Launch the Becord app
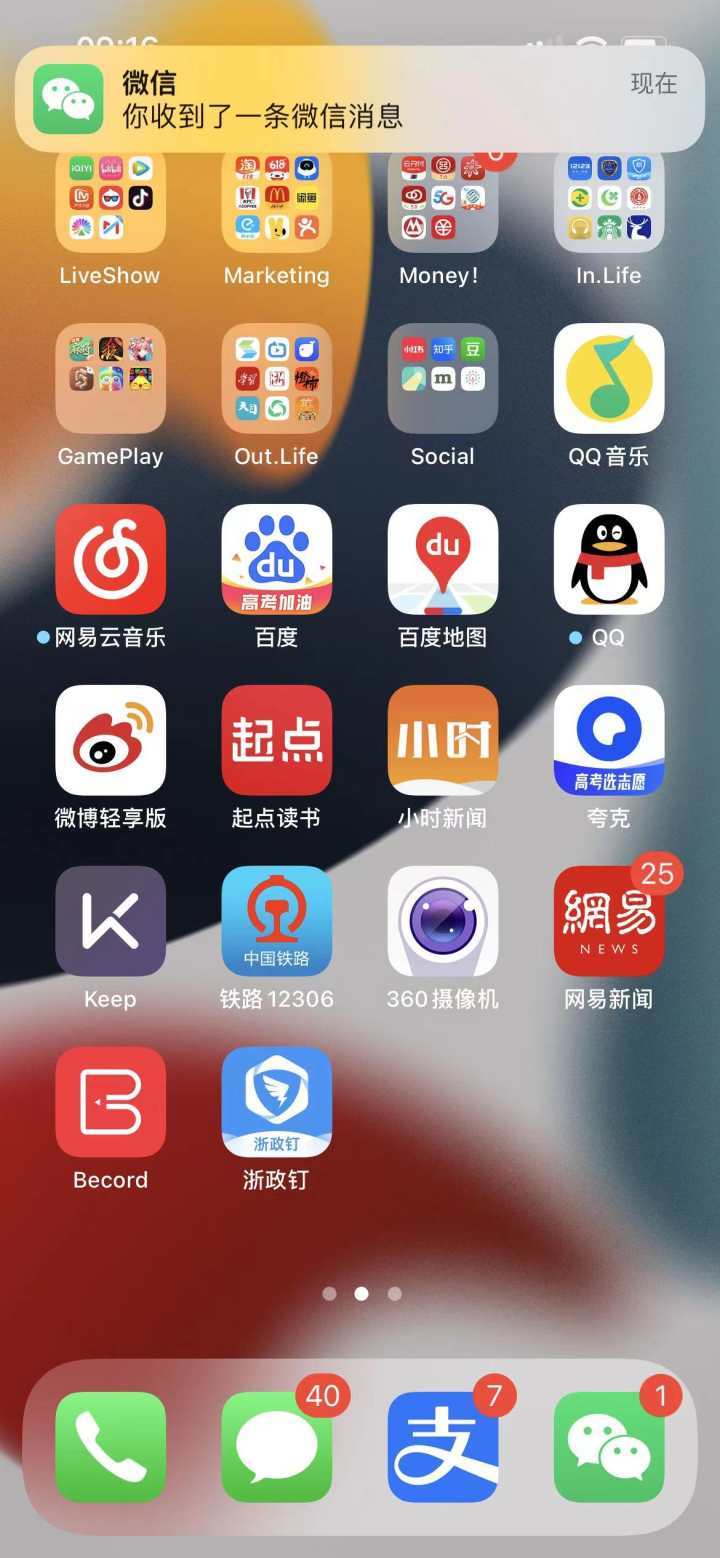720x1558 pixels. point(110,1102)
